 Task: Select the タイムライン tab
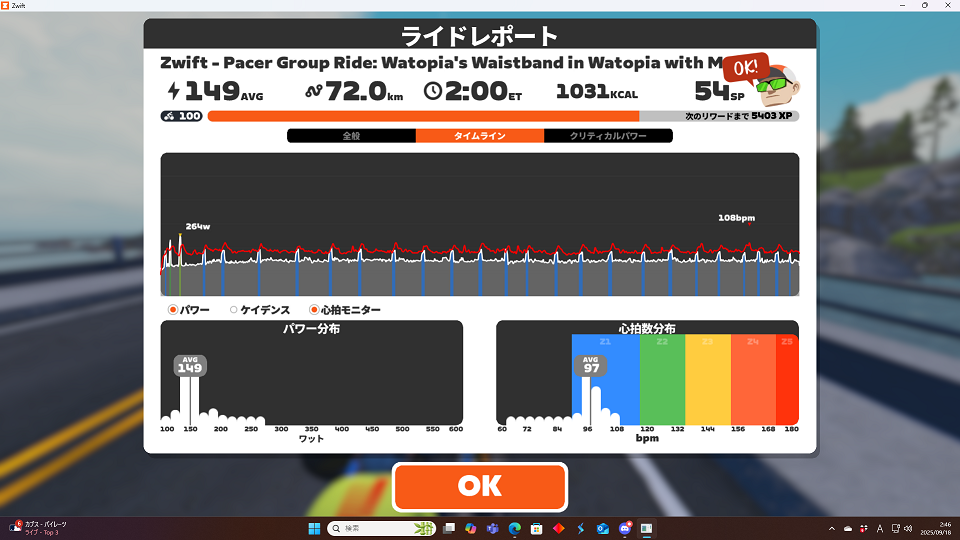coord(480,136)
